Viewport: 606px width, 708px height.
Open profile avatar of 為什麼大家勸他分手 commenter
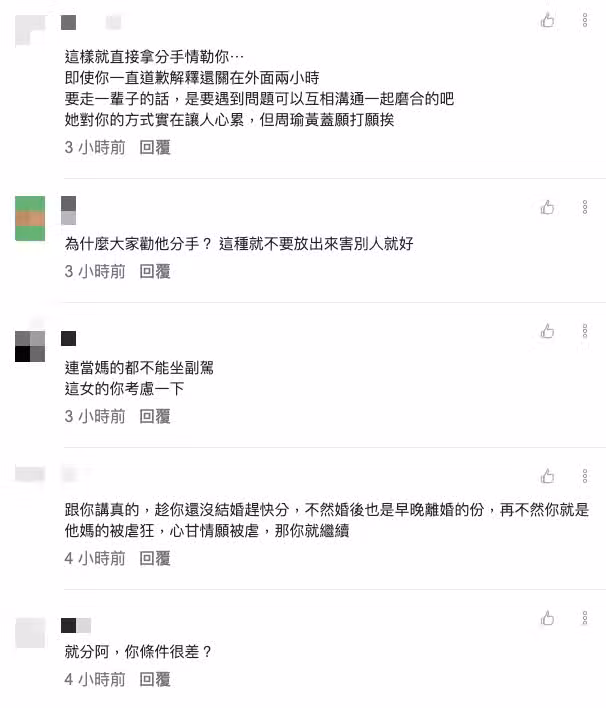30,218
